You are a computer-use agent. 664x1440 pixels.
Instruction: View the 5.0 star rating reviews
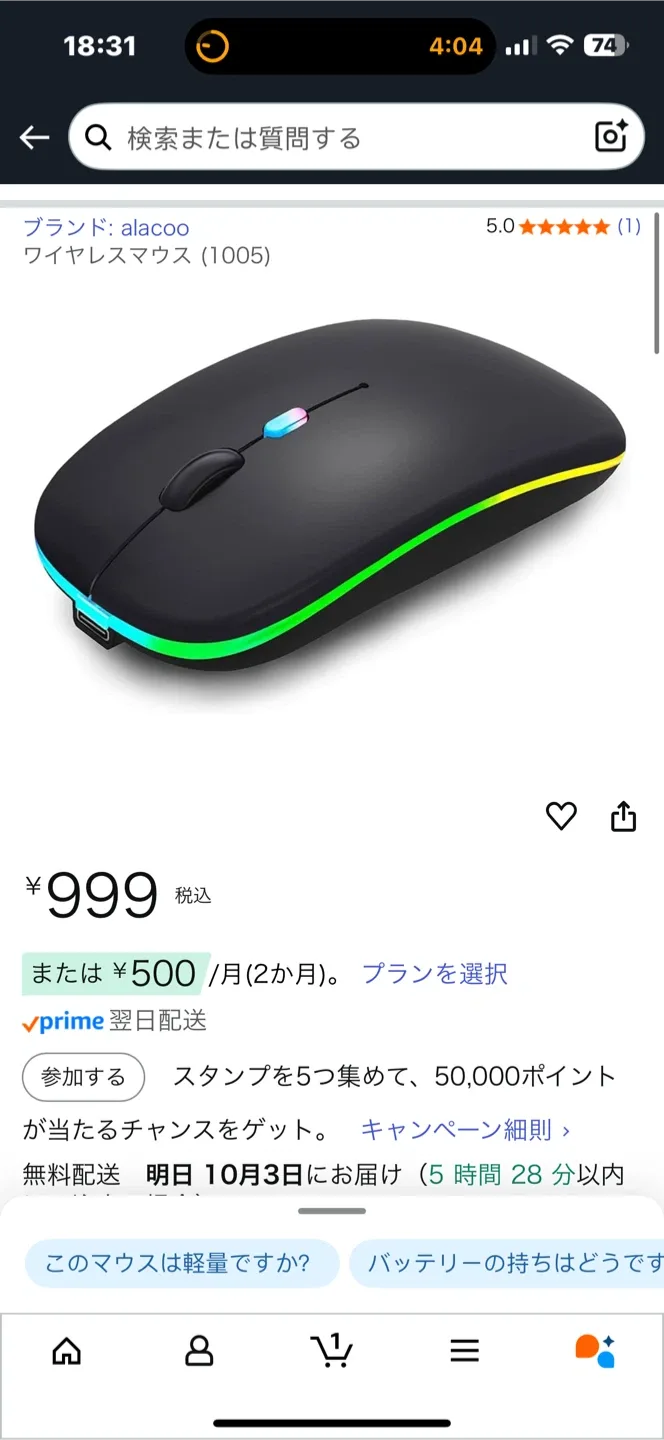[x=563, y=227]
